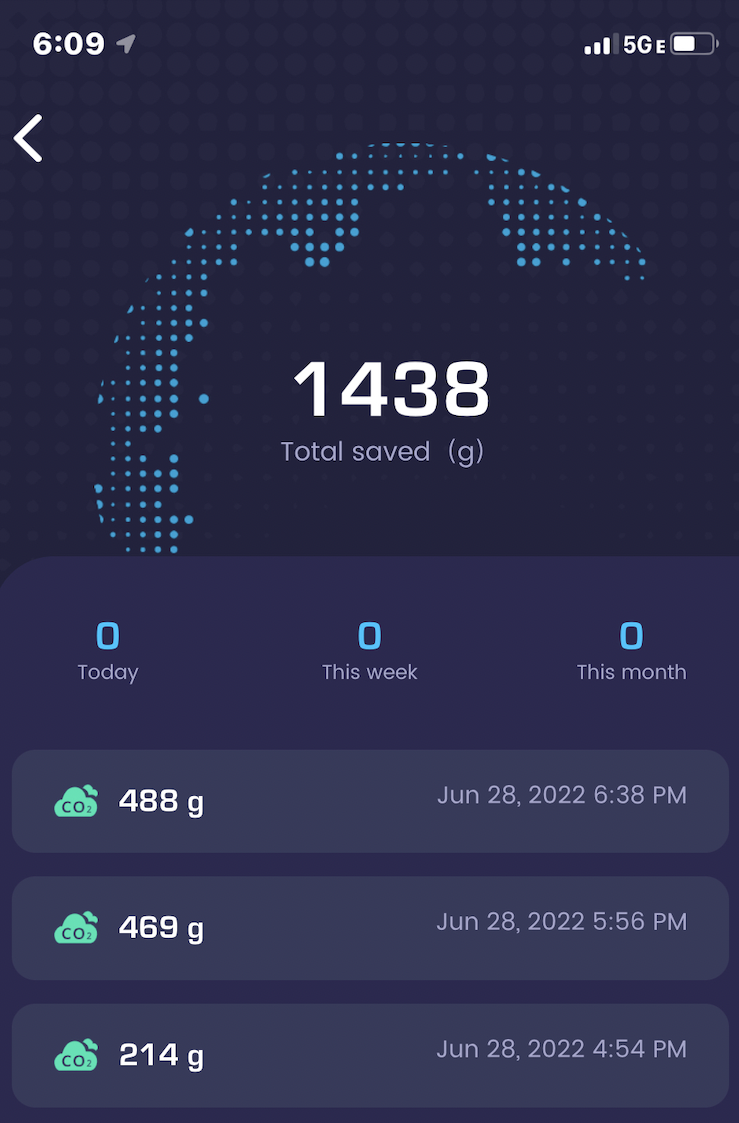
Task: Tap the CO2 cloud icon beside 488 g
Action: tap(76, 800)
